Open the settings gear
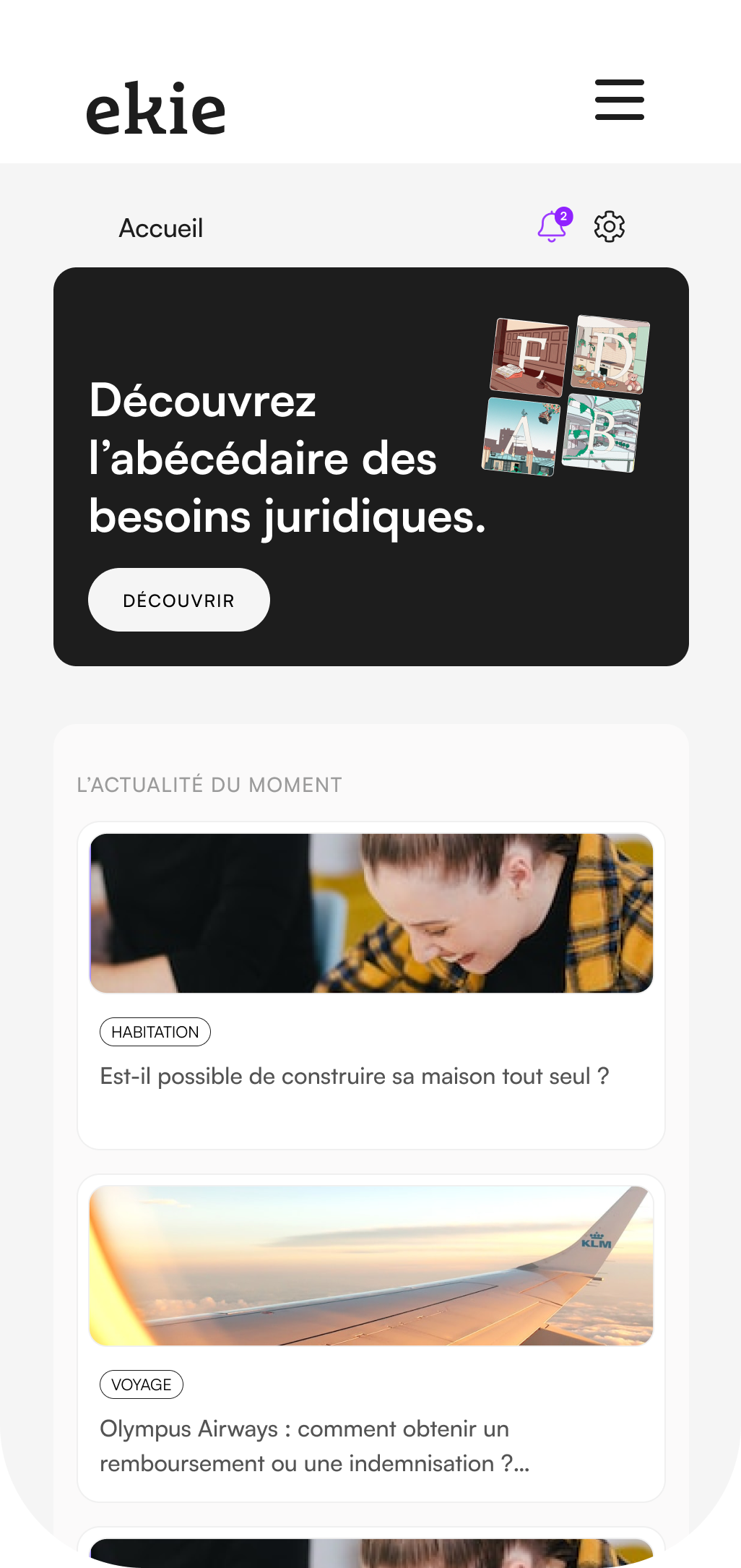The width and height of the screenshot is (741, 1568). click(609, 227)
